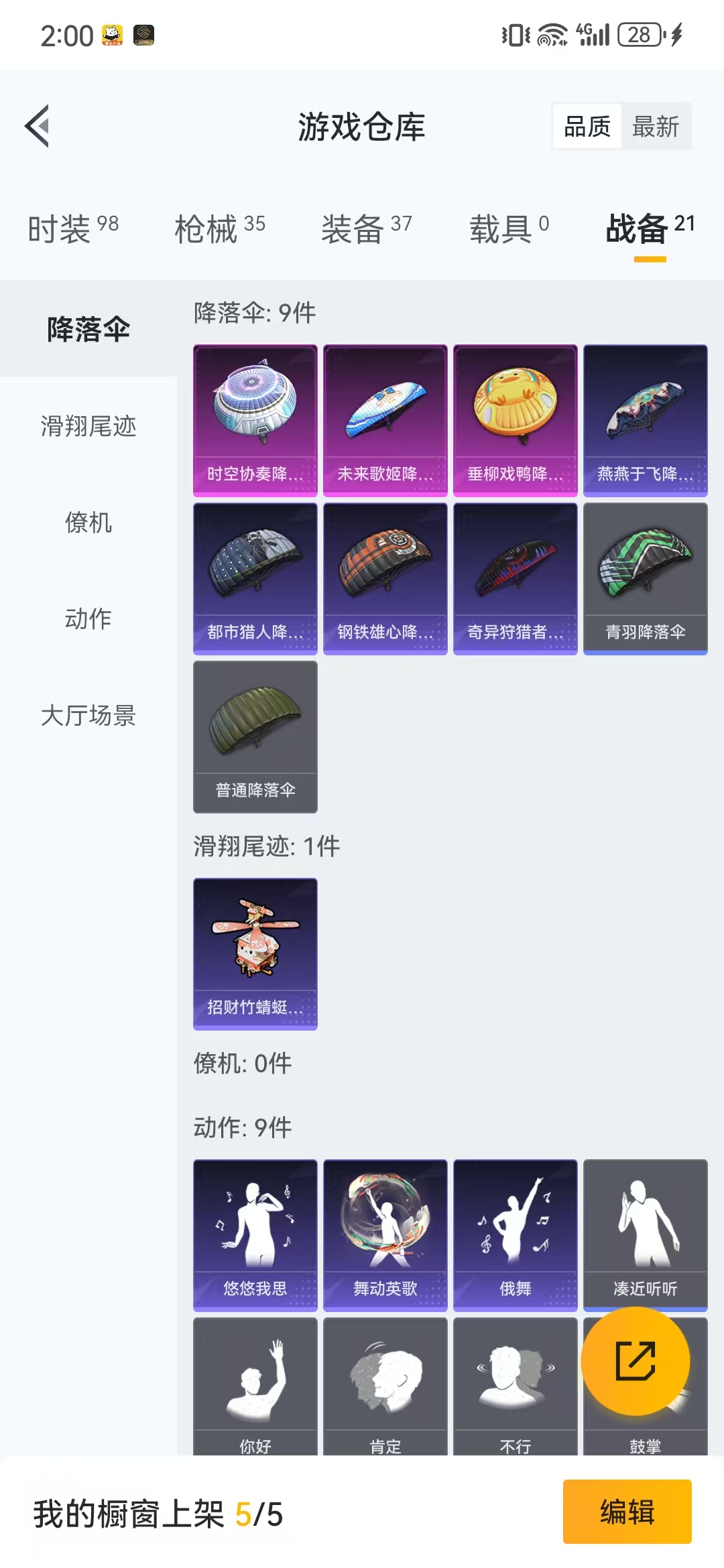Switch to the 时装 tab
This screenshot has height=1568, width=724.
tap(73, 228)
